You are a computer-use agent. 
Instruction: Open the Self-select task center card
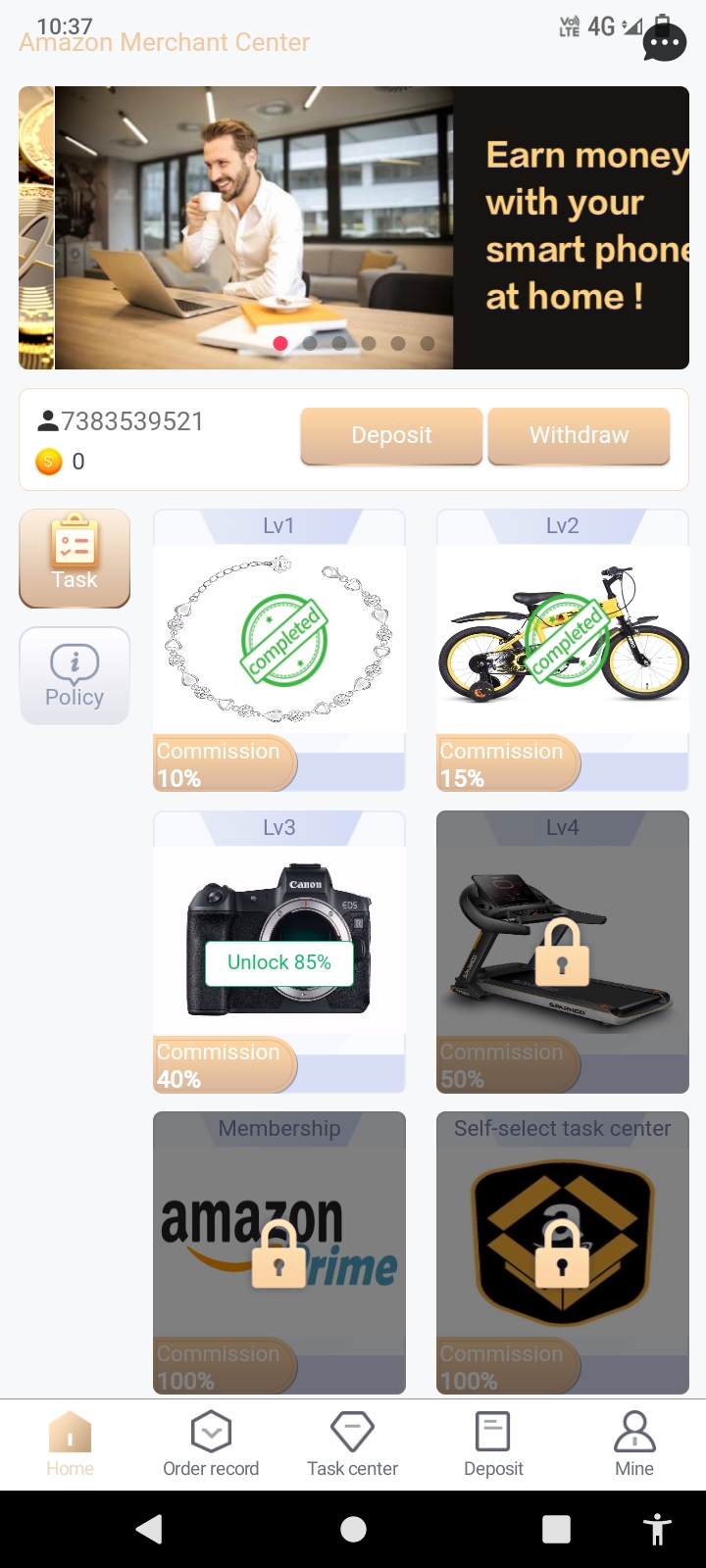click(562, 1252)
